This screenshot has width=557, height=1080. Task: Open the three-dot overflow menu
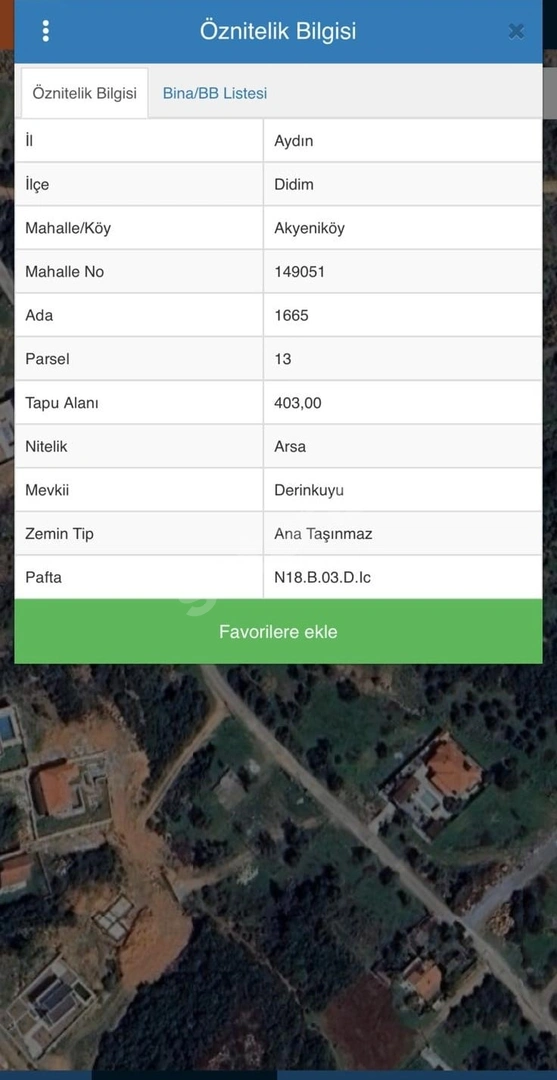coord(45,31)
